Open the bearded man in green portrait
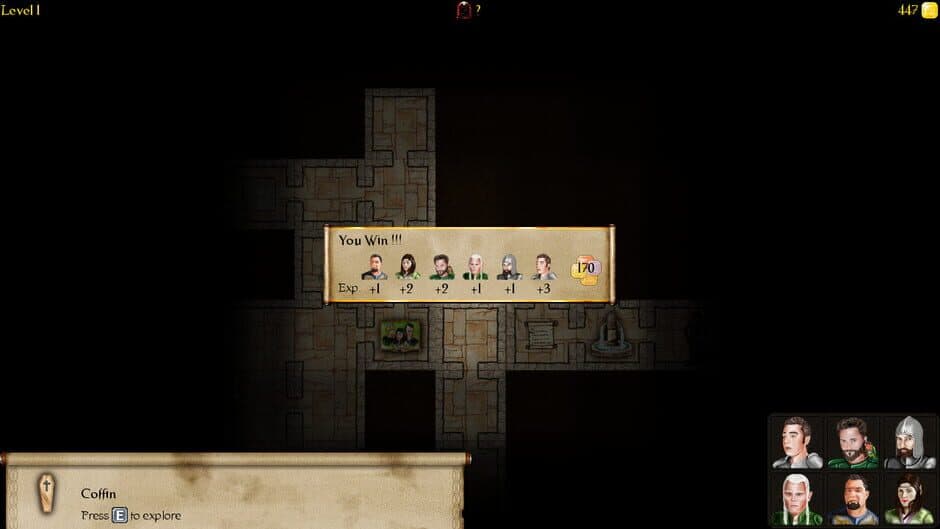Image resolution: width=940 pixels, height=529 pixels. click(x=853, y=442)
